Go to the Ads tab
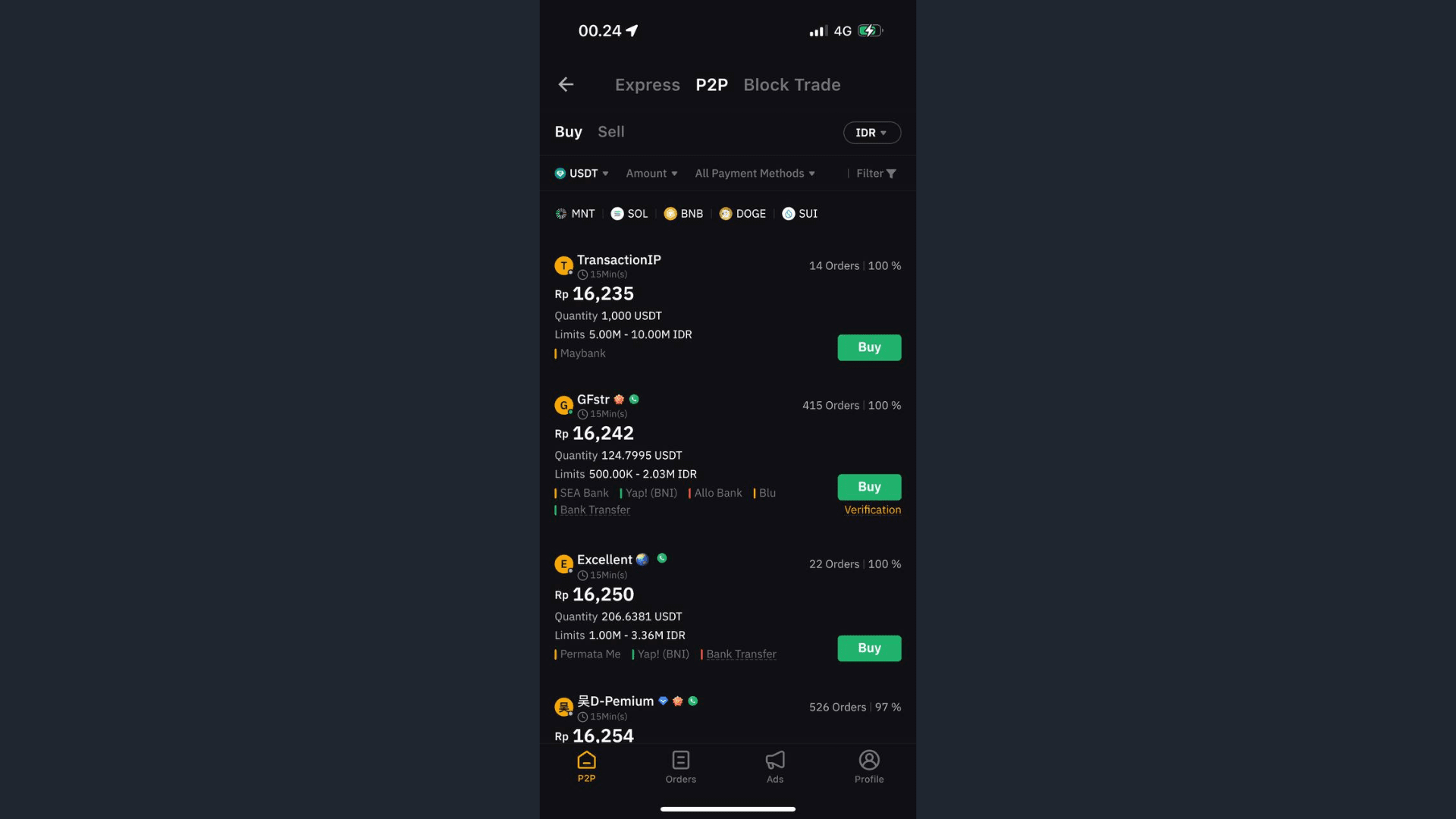The height and width of the screenshot is (819, 1456). [x=774, y=767]
